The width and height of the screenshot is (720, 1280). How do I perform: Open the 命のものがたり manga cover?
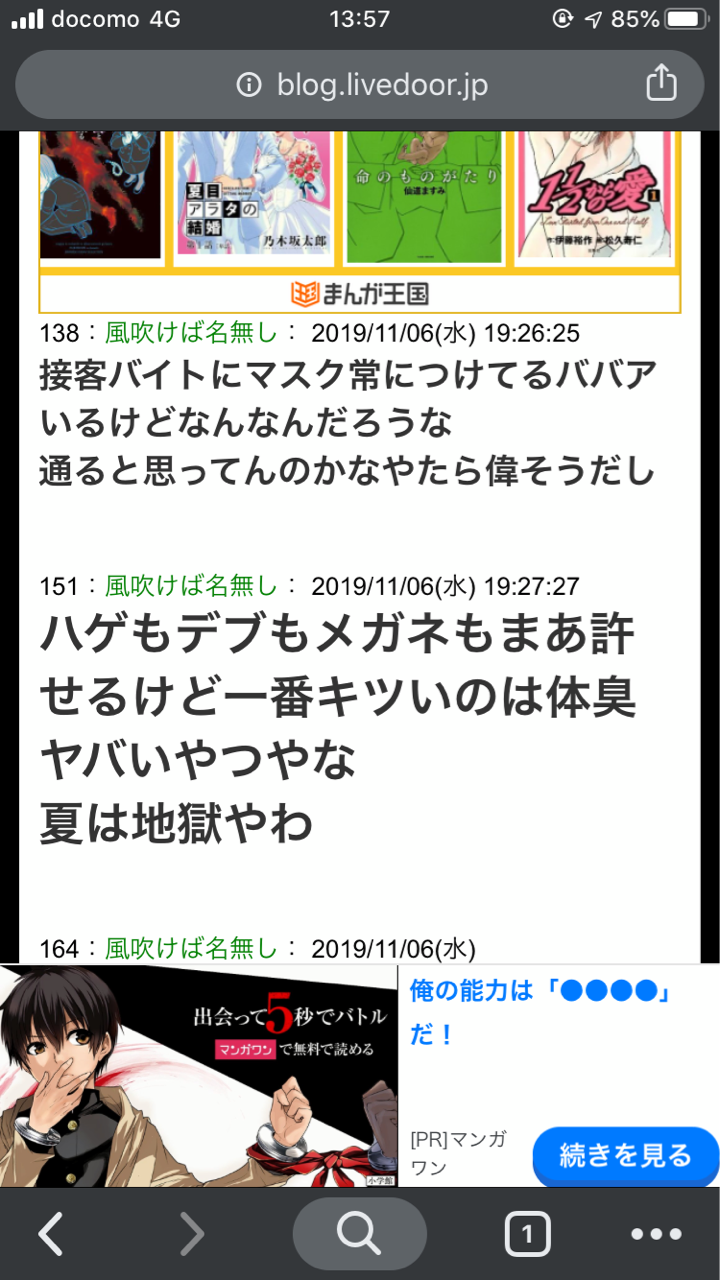point(423,196)
